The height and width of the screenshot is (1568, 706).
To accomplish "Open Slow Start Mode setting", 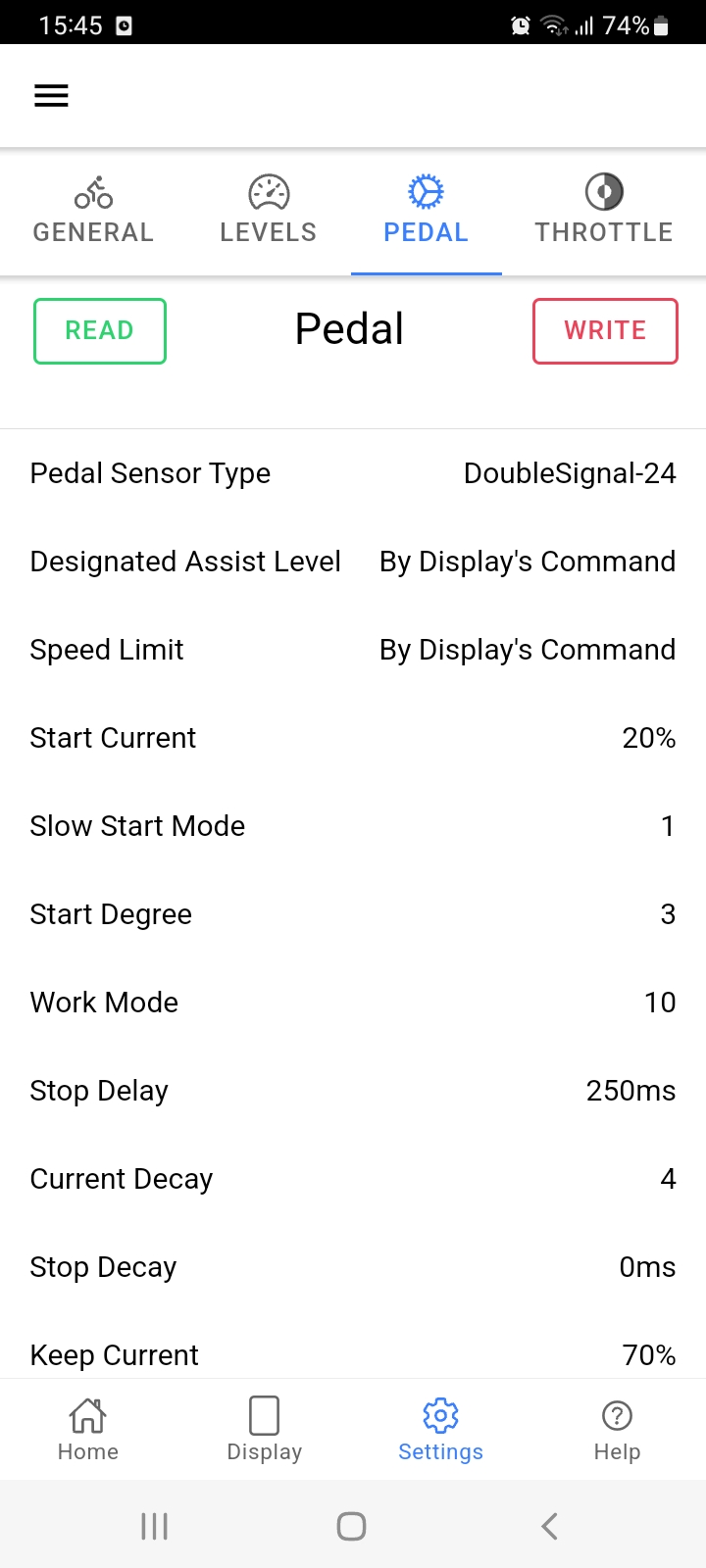I will [x=353, y=826].
